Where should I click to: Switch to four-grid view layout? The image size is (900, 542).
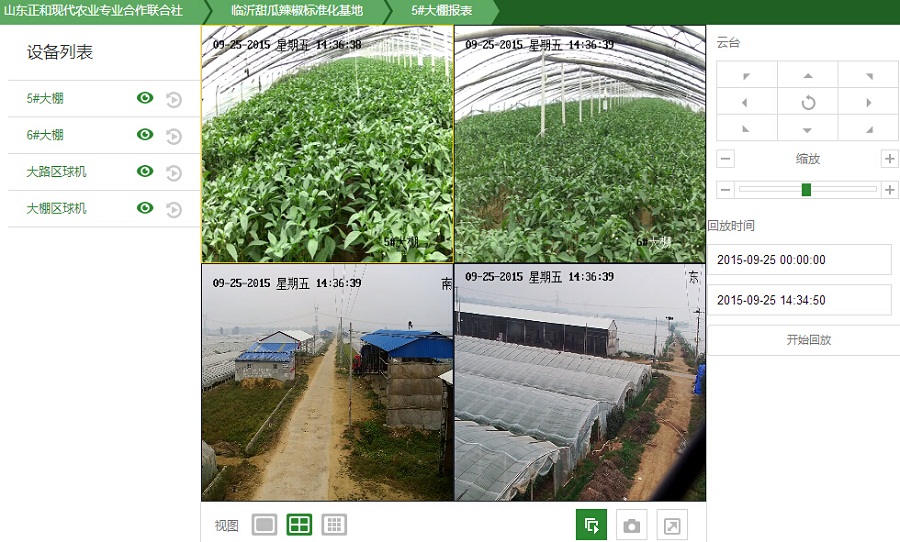coord(299,524)
